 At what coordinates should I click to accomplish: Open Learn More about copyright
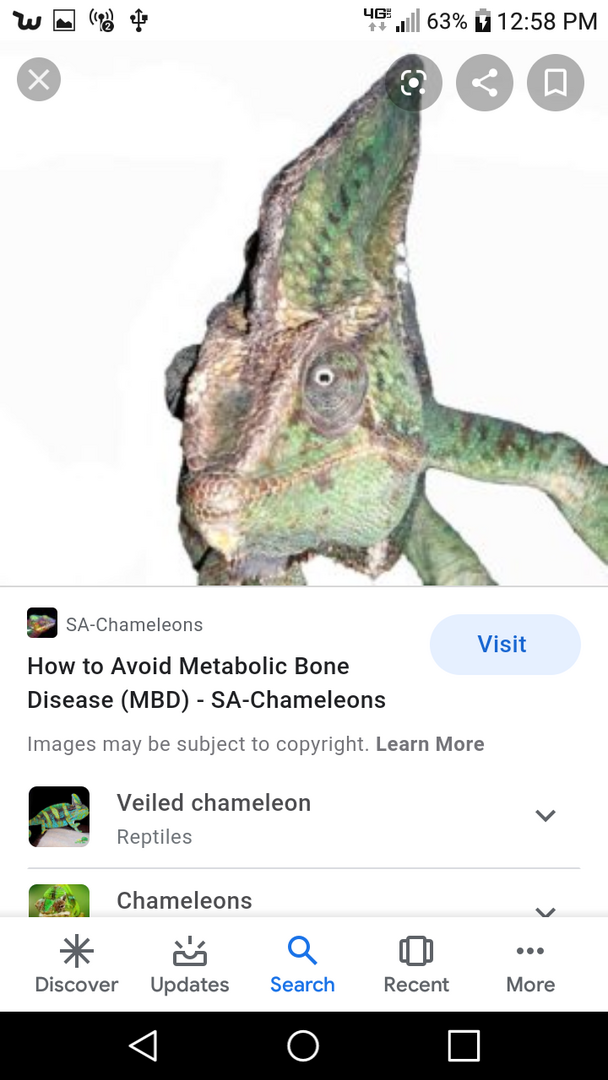pos(430,744)
